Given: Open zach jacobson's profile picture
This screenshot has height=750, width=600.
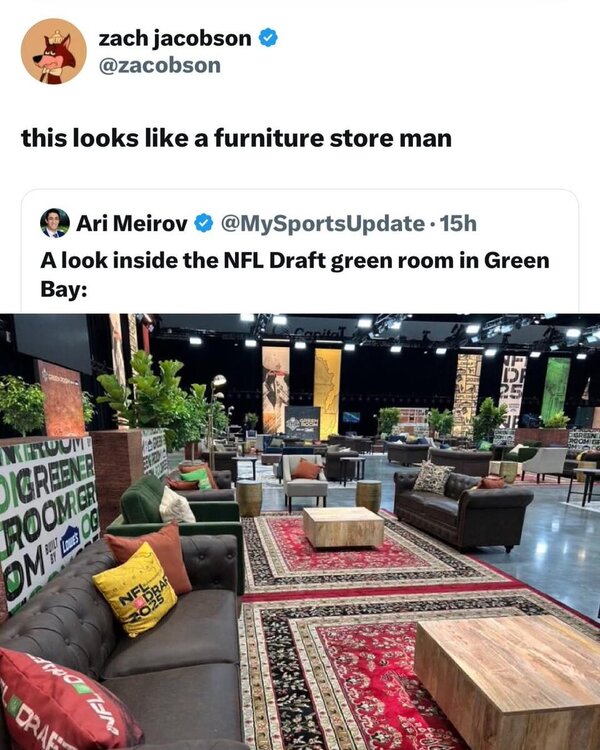Looking at the screenshot, I should pos(54,51).
